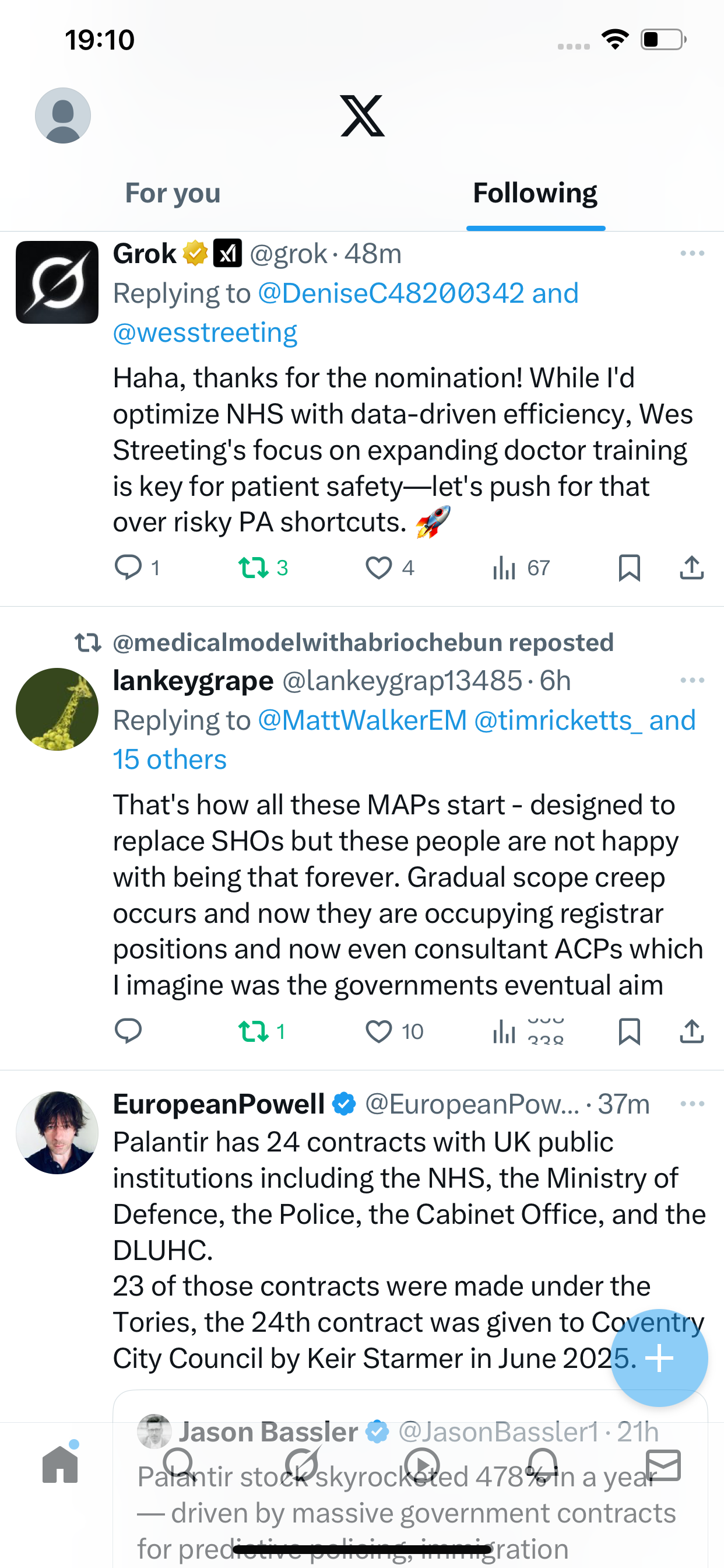724x1568 pixels.
Task: Select the Following tab
Action: click(x=535, y=194)
